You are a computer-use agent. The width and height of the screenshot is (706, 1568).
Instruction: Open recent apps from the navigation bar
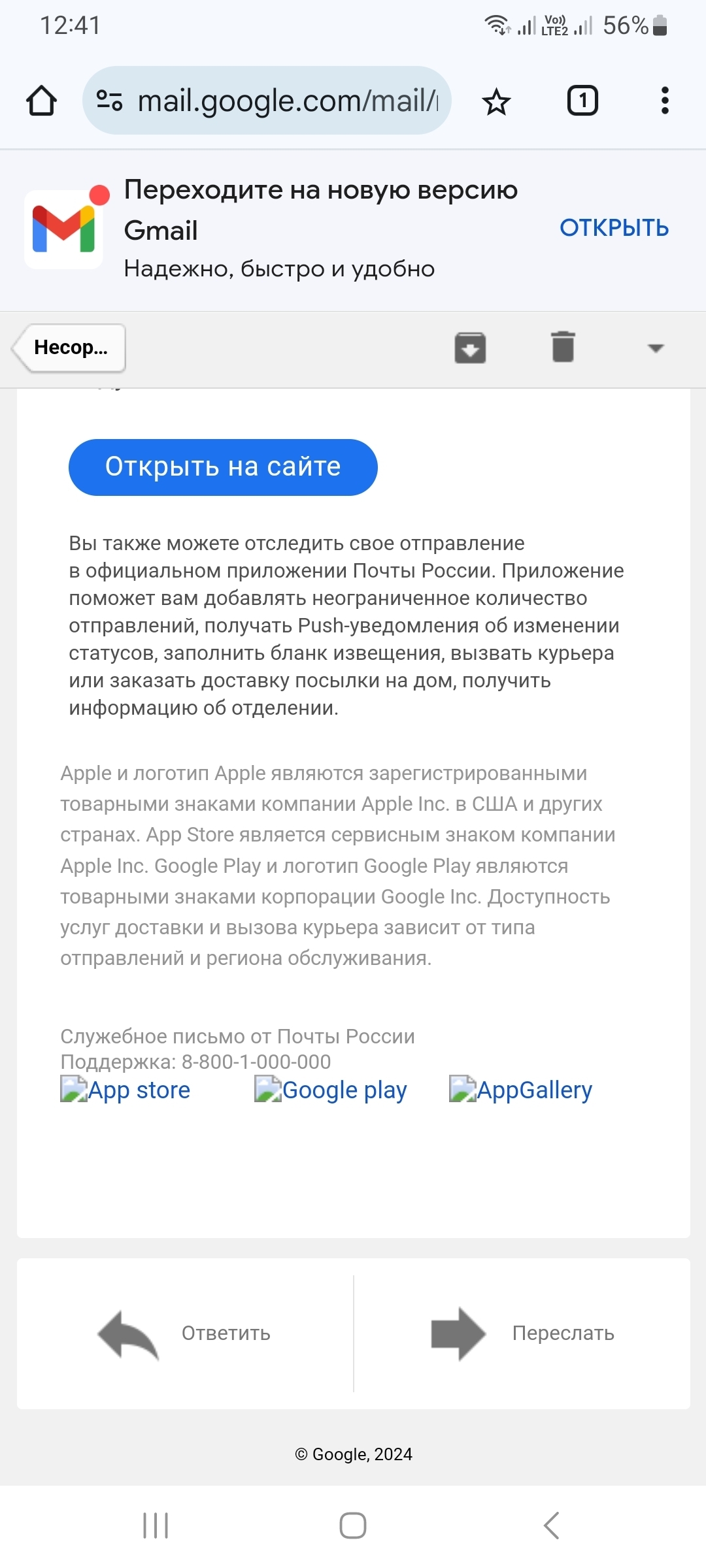point(156,1526)
